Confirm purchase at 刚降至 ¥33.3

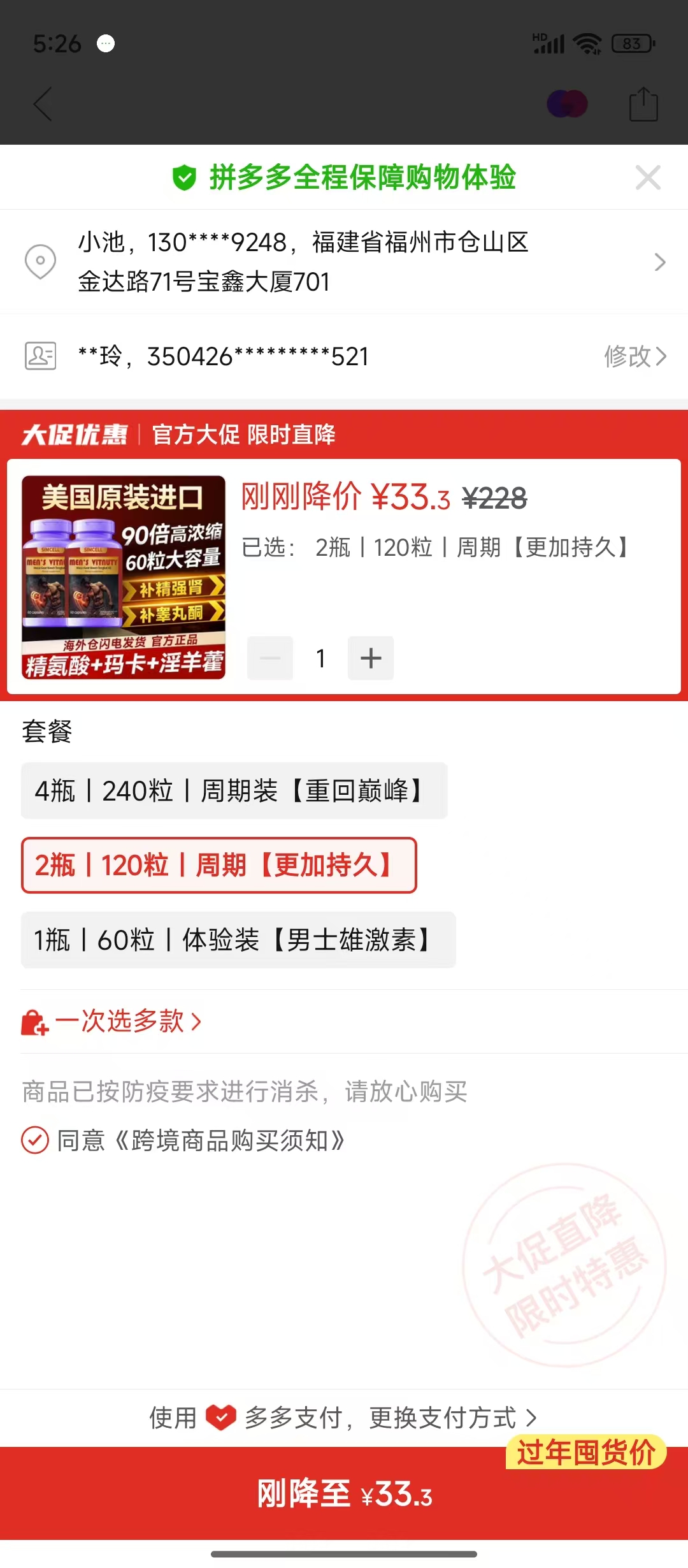pos(344,1493)
